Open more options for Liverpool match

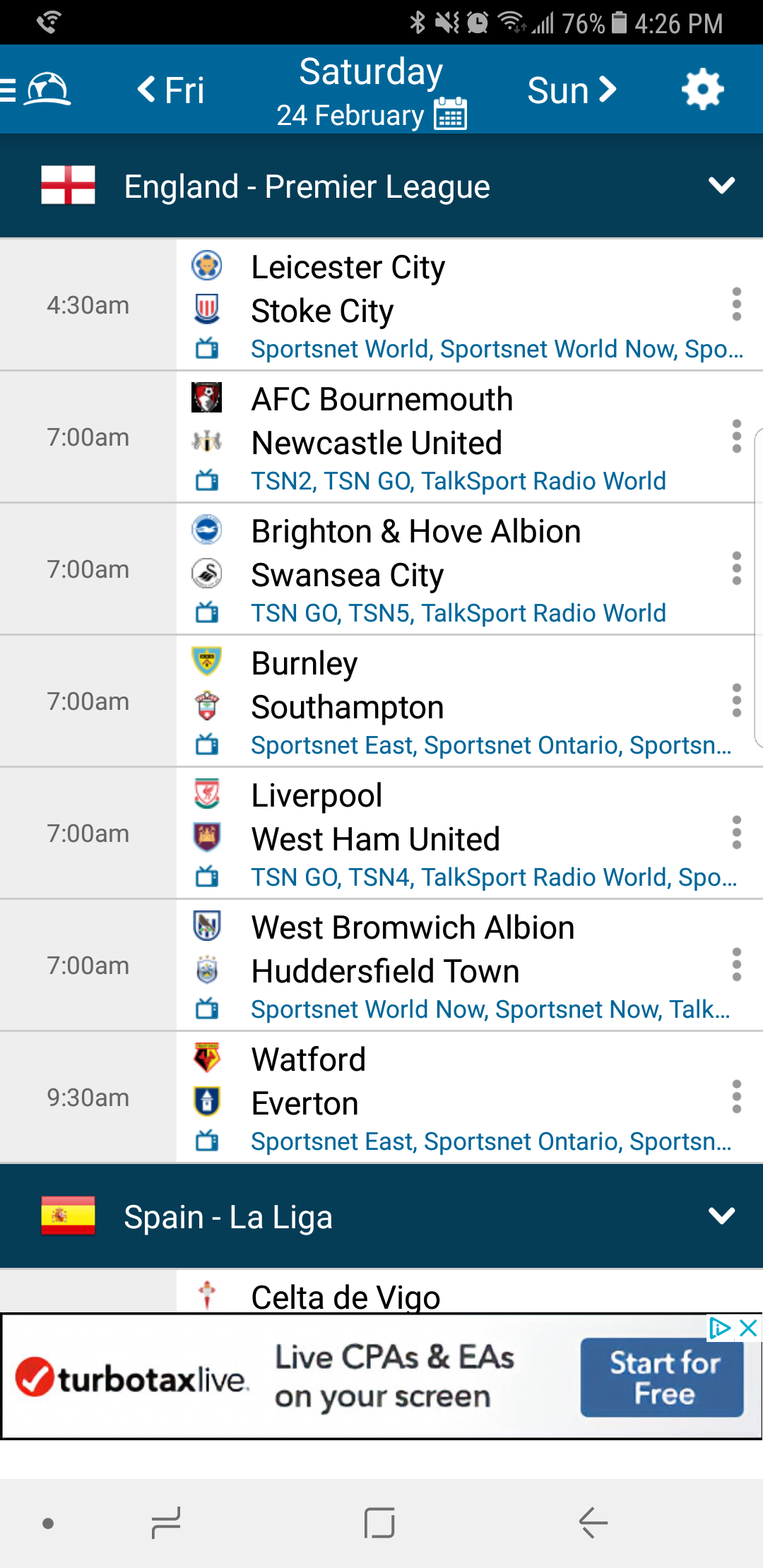click(737, 833)
